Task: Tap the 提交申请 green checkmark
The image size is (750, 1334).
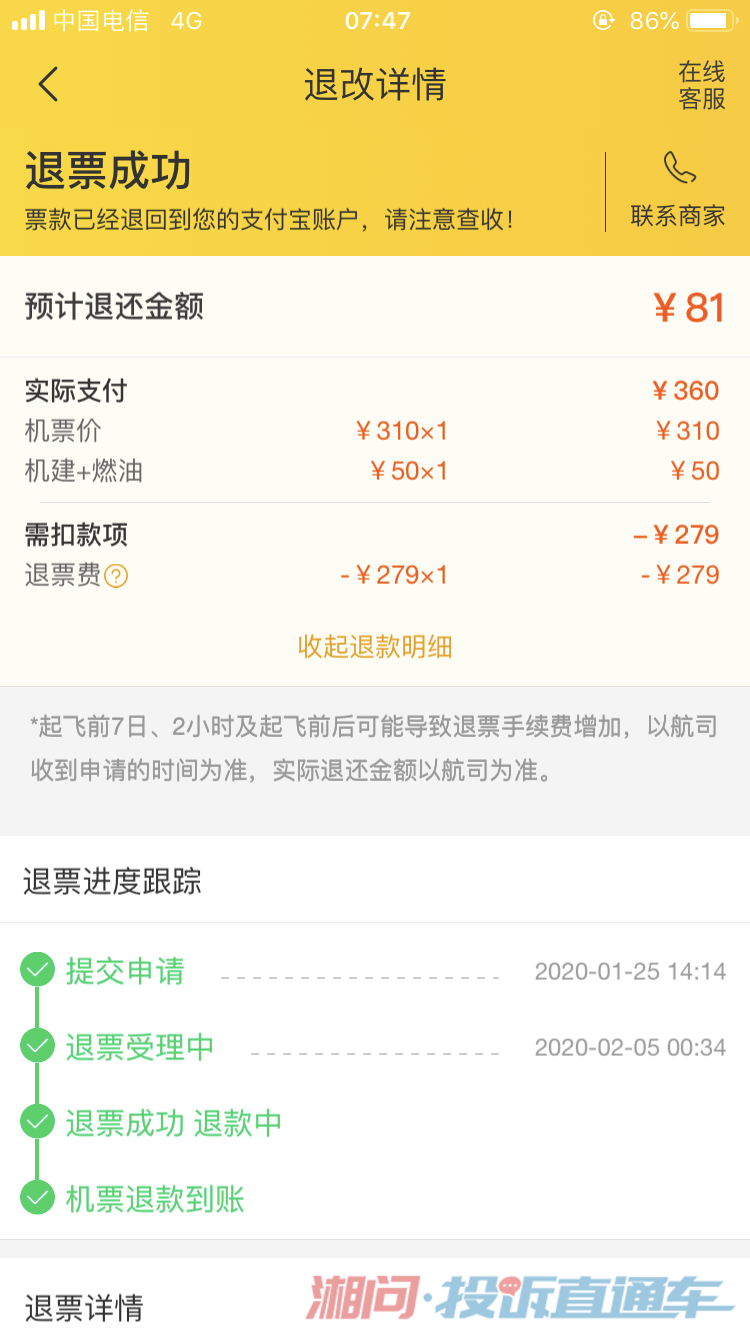Action: tap(37, 970)
